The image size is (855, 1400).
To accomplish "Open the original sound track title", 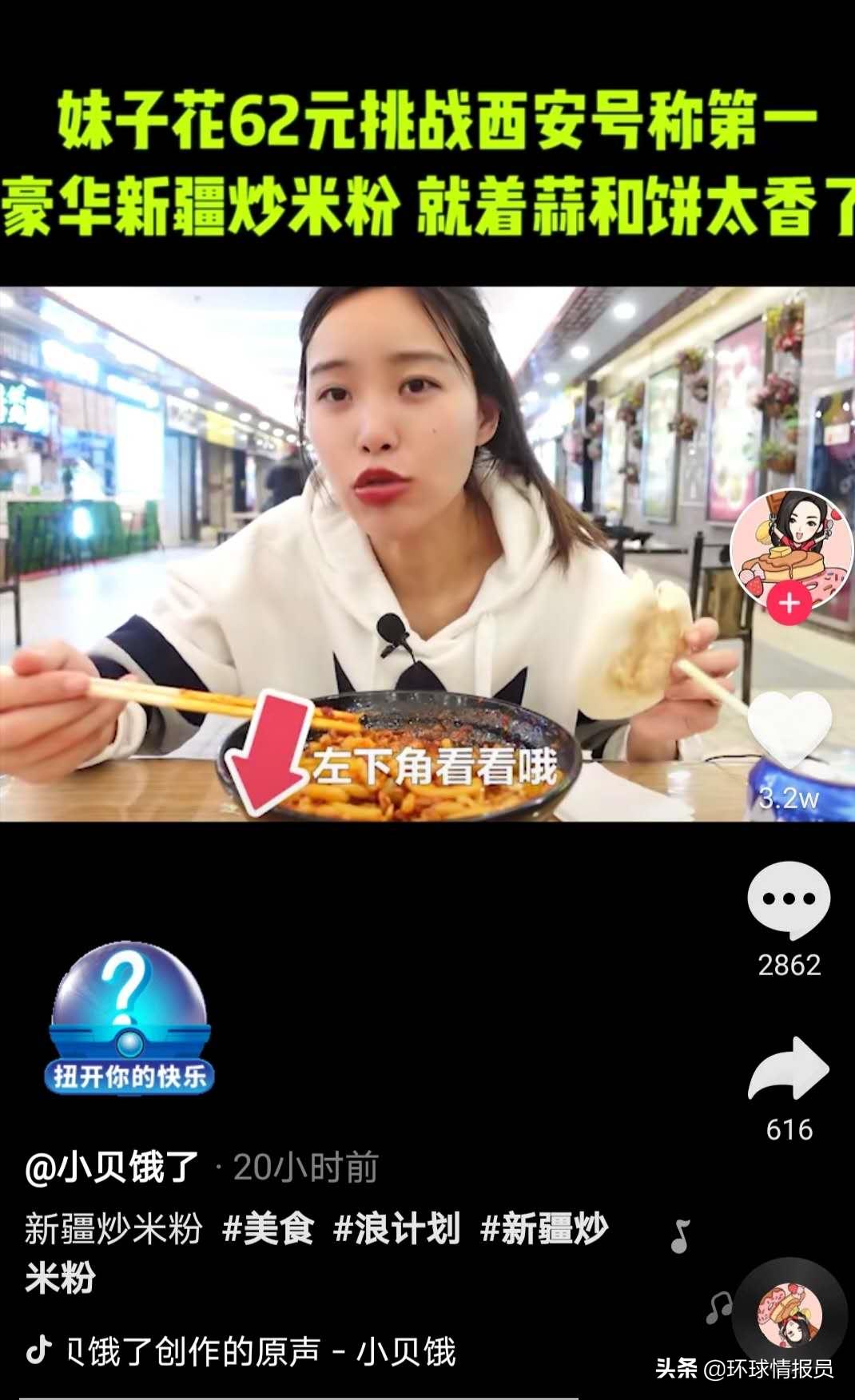I will click(264, 1351).
